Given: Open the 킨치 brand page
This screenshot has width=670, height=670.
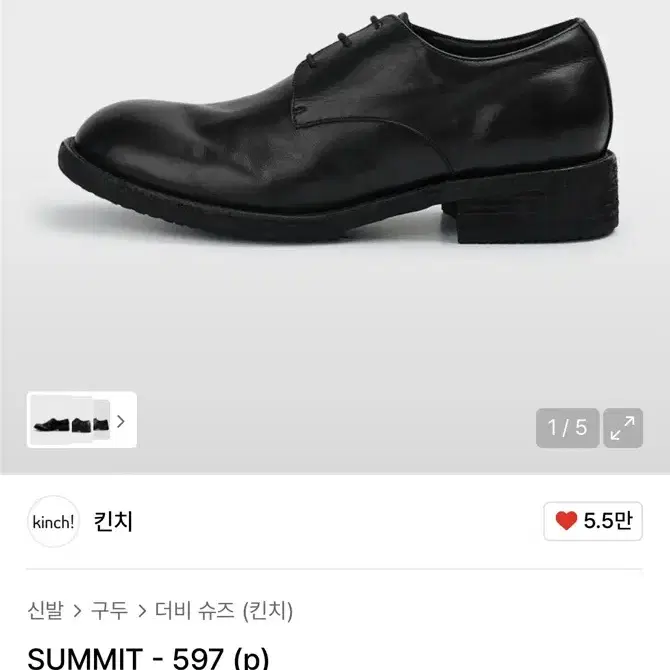Looking at the screenshot, I should tap(111, 521).
